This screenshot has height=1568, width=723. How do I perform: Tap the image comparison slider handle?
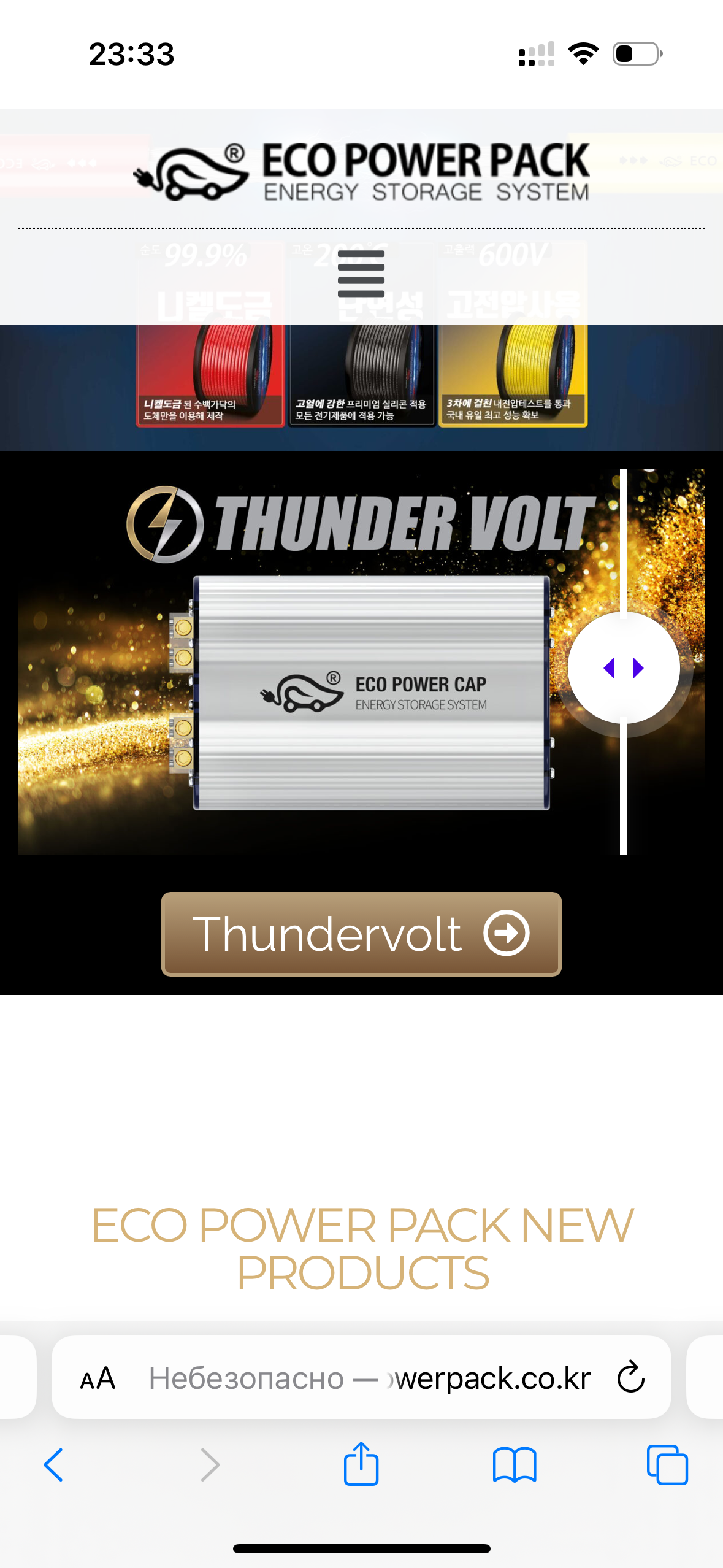tap(624, 667)
